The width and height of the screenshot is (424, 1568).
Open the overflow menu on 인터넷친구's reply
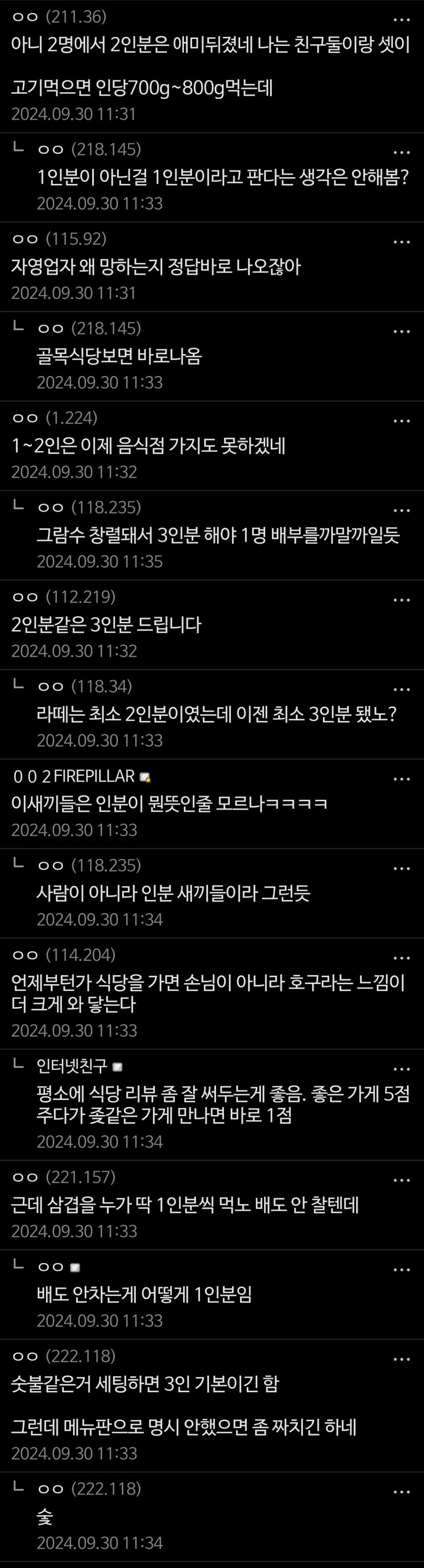coord(402,1069)
